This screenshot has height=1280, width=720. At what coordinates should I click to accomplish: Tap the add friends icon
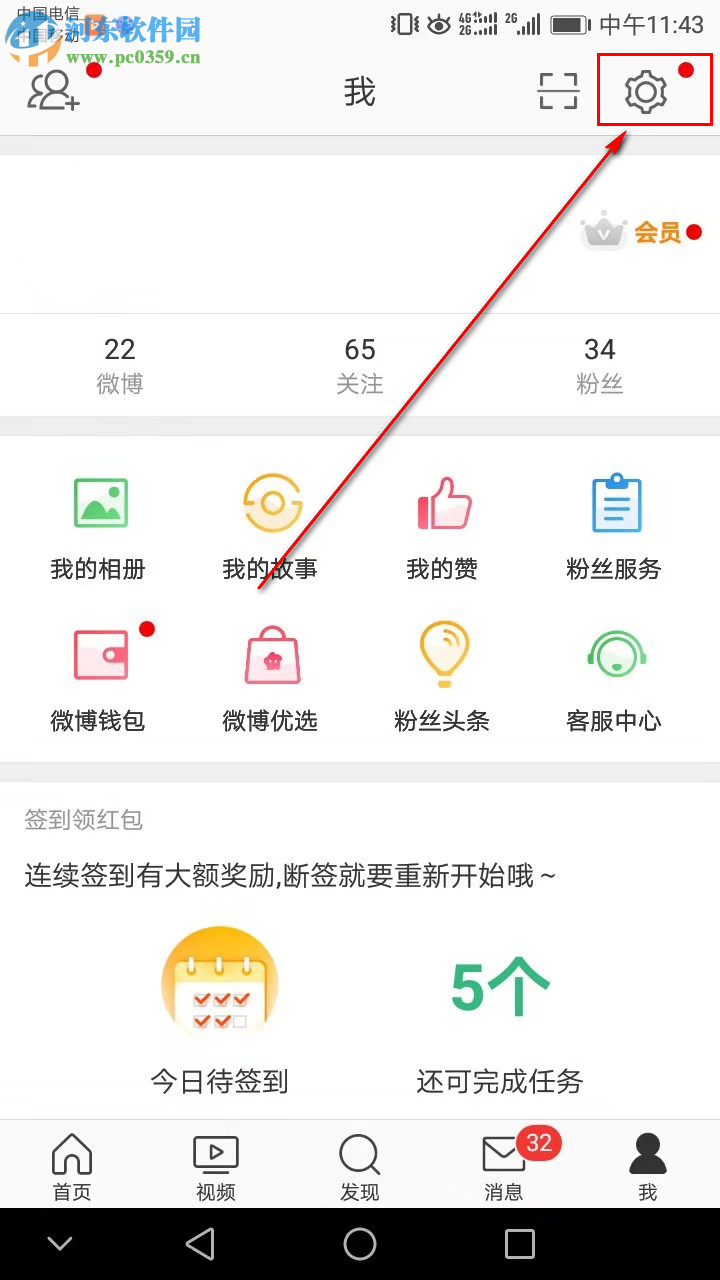tap(52, 91)
